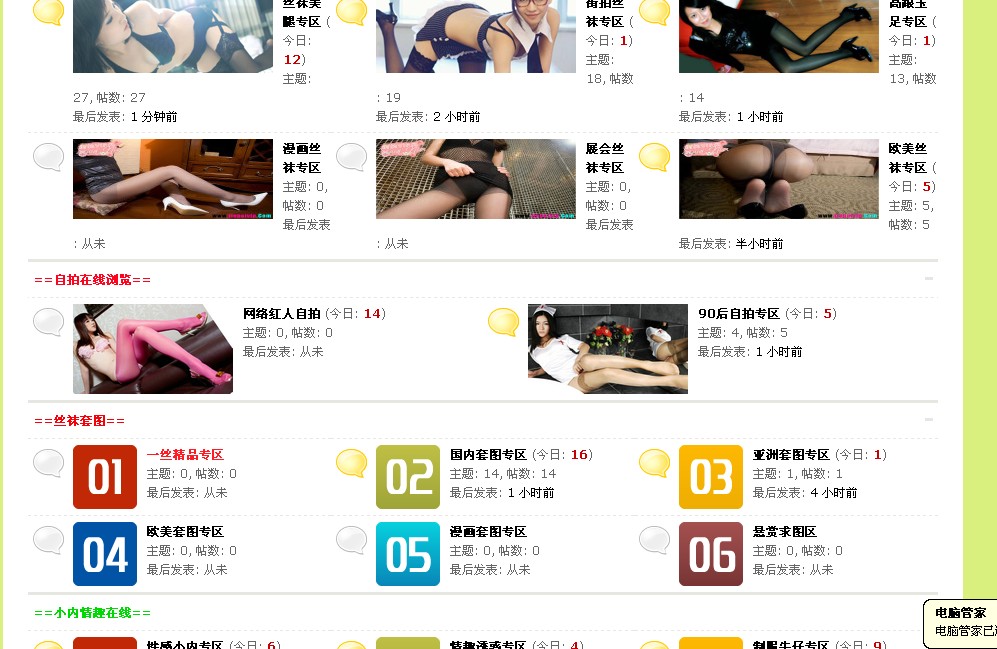
Task: Open the 漫画套图专区 forum
Action: point(488,532)
